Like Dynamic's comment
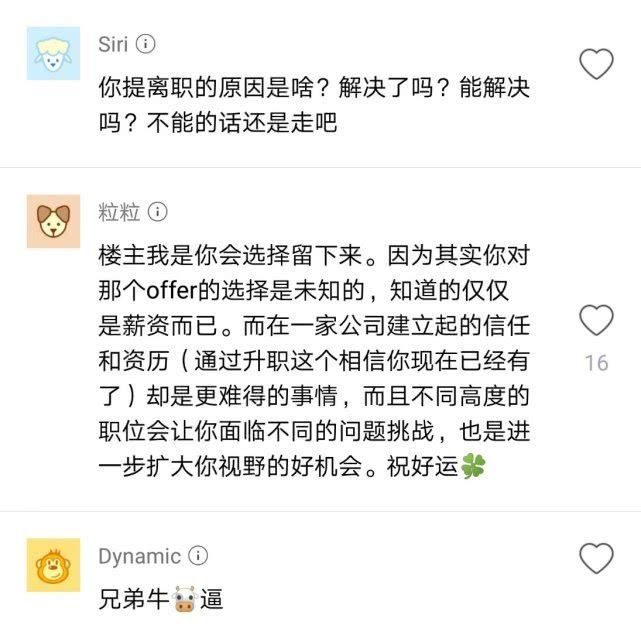The image size is (641, 632). [597, 557]
